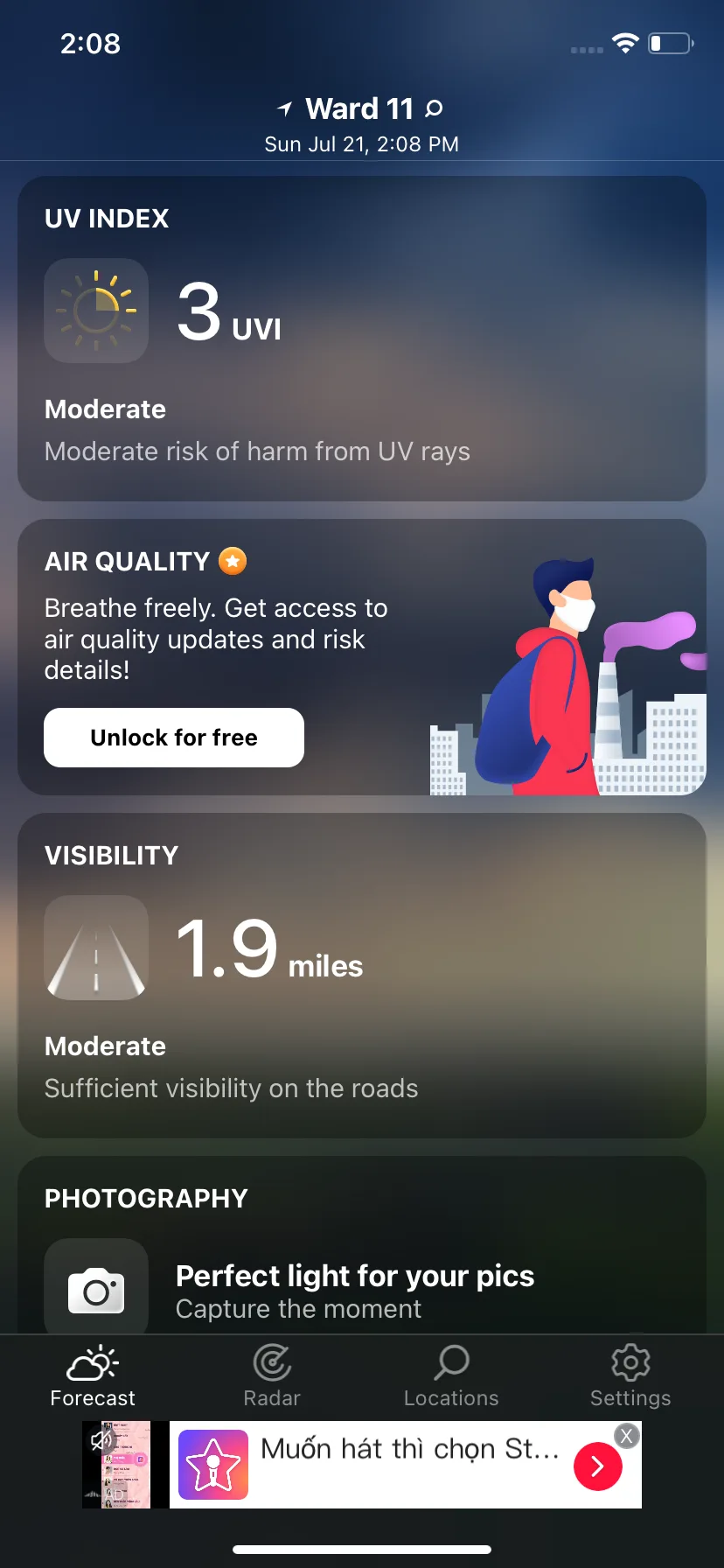The height and width of the screenshot is (1568, 724).
Task: Switch to the Forecast tab
Action: (93, 1375)
